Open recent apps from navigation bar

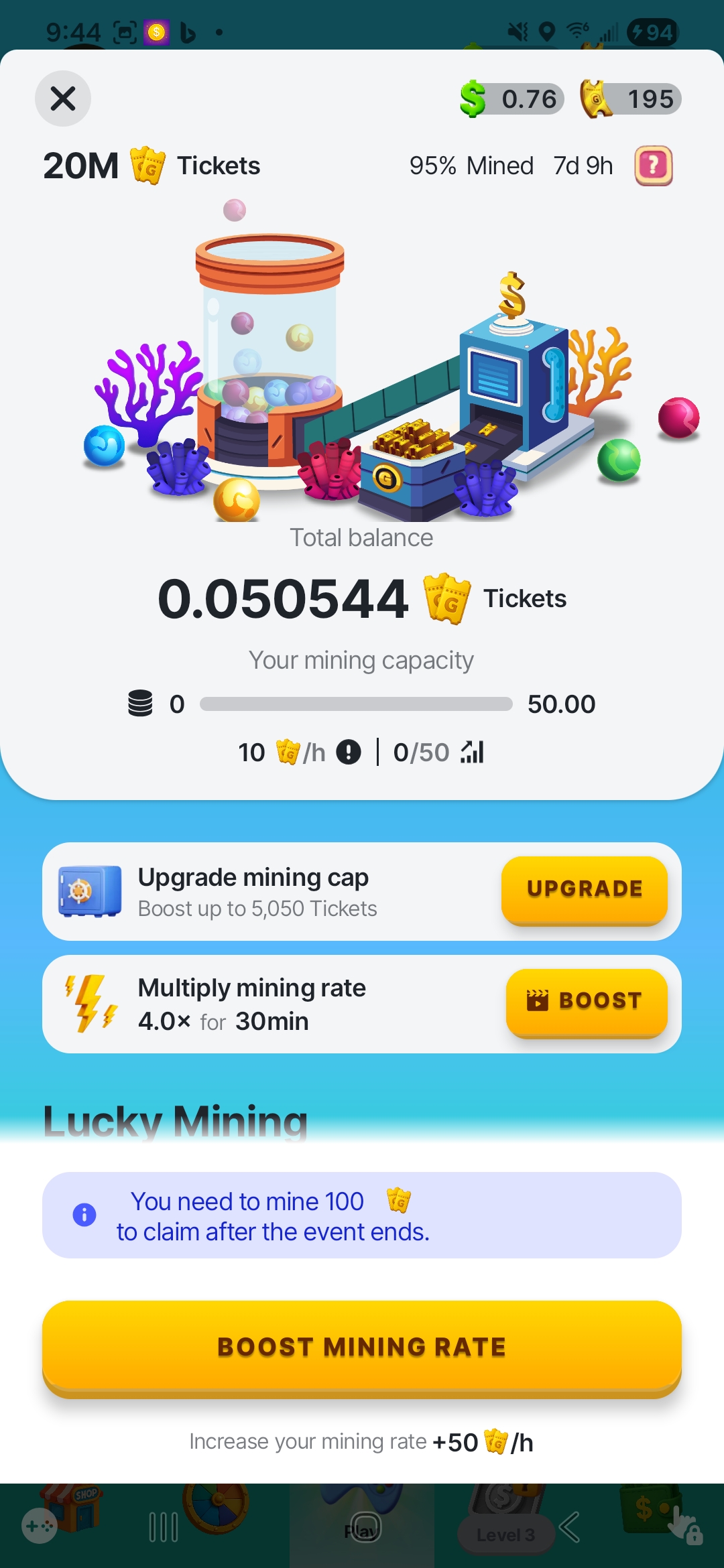(x=164, y=1528)
